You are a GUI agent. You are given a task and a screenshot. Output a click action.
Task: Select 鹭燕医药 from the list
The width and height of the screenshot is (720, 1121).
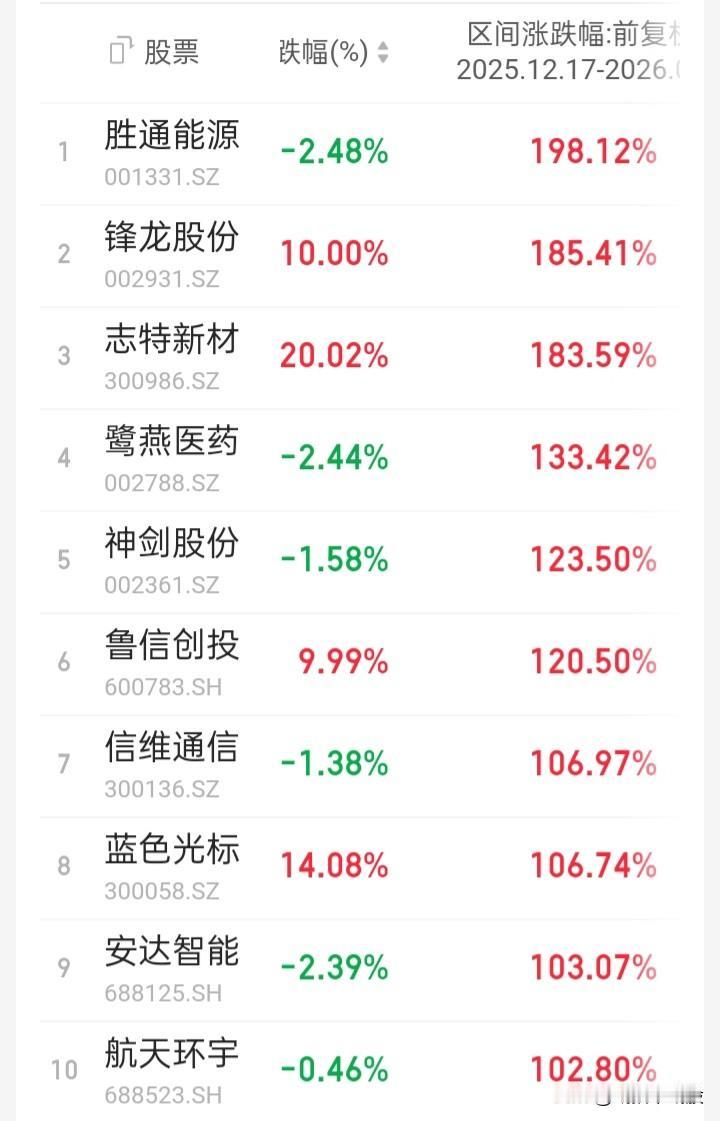(x=170, y=445)
